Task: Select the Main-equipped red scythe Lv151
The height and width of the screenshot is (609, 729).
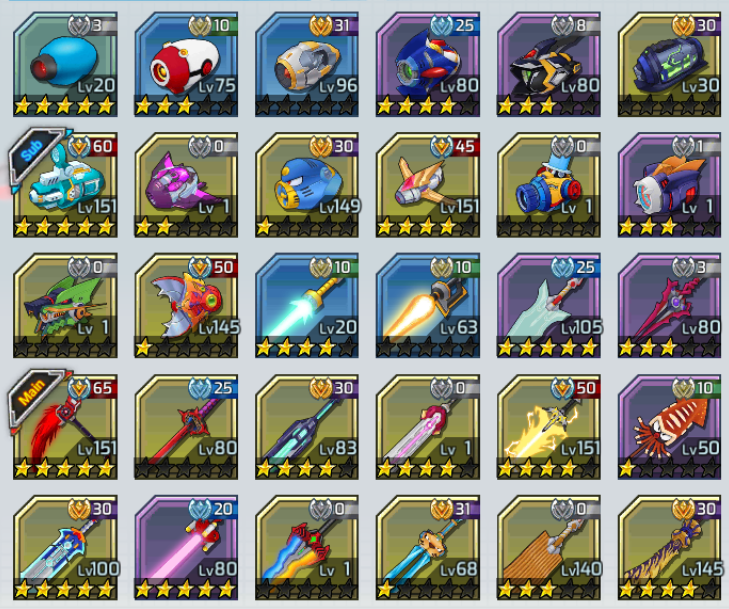Action: [x=65, y=427]
